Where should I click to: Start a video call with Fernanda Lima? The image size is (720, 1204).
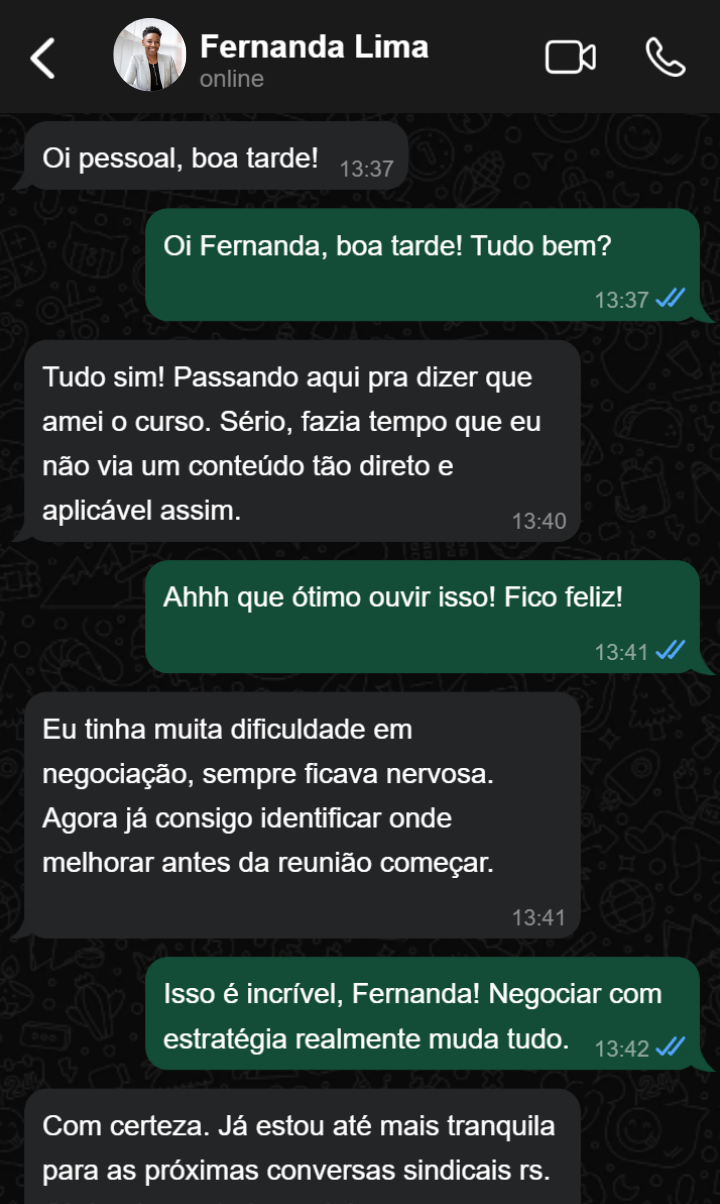tap(570, 57)
